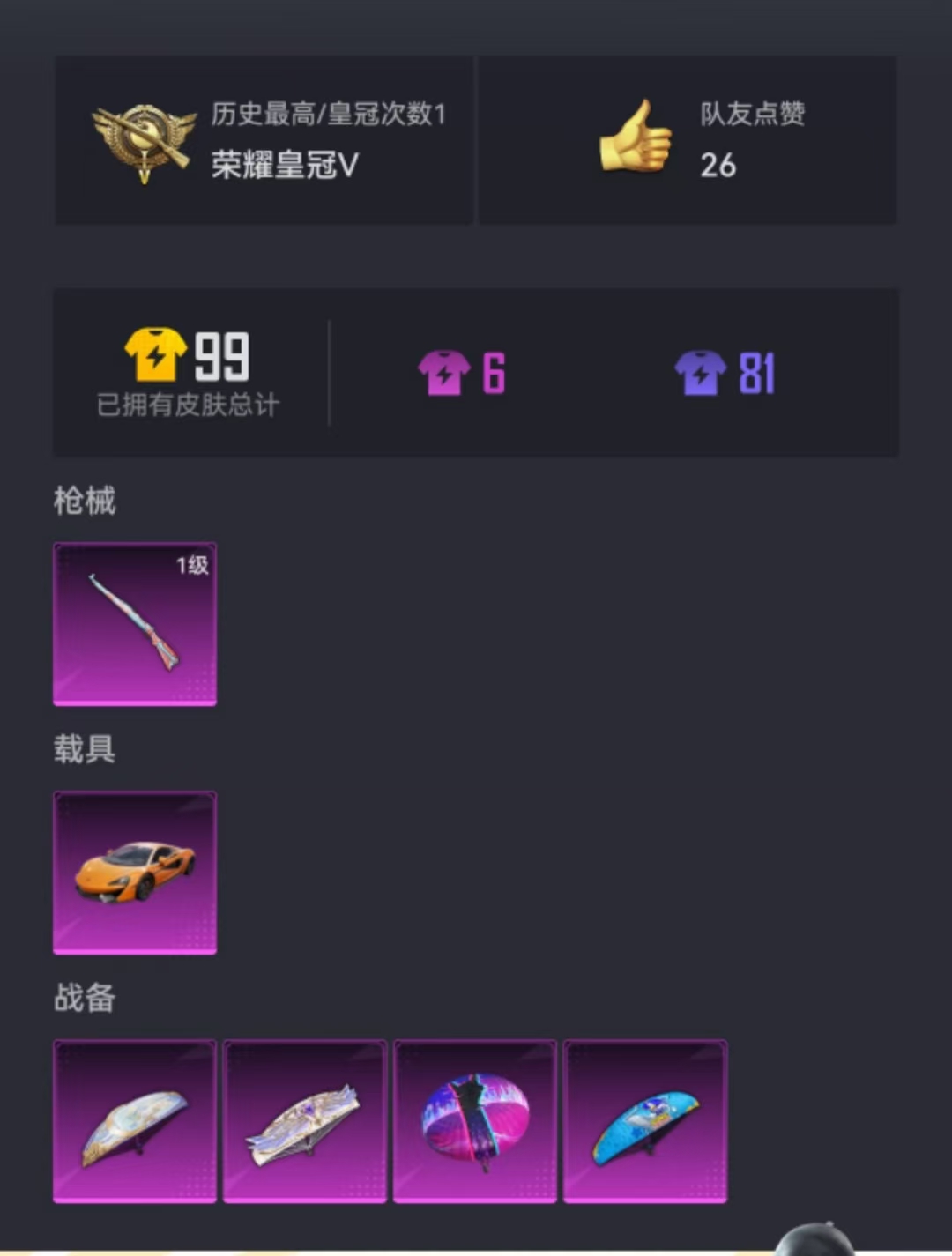Open the orange sports car vehicle skin
This screenshot has height=1256, width=952.
click(135, 873)
